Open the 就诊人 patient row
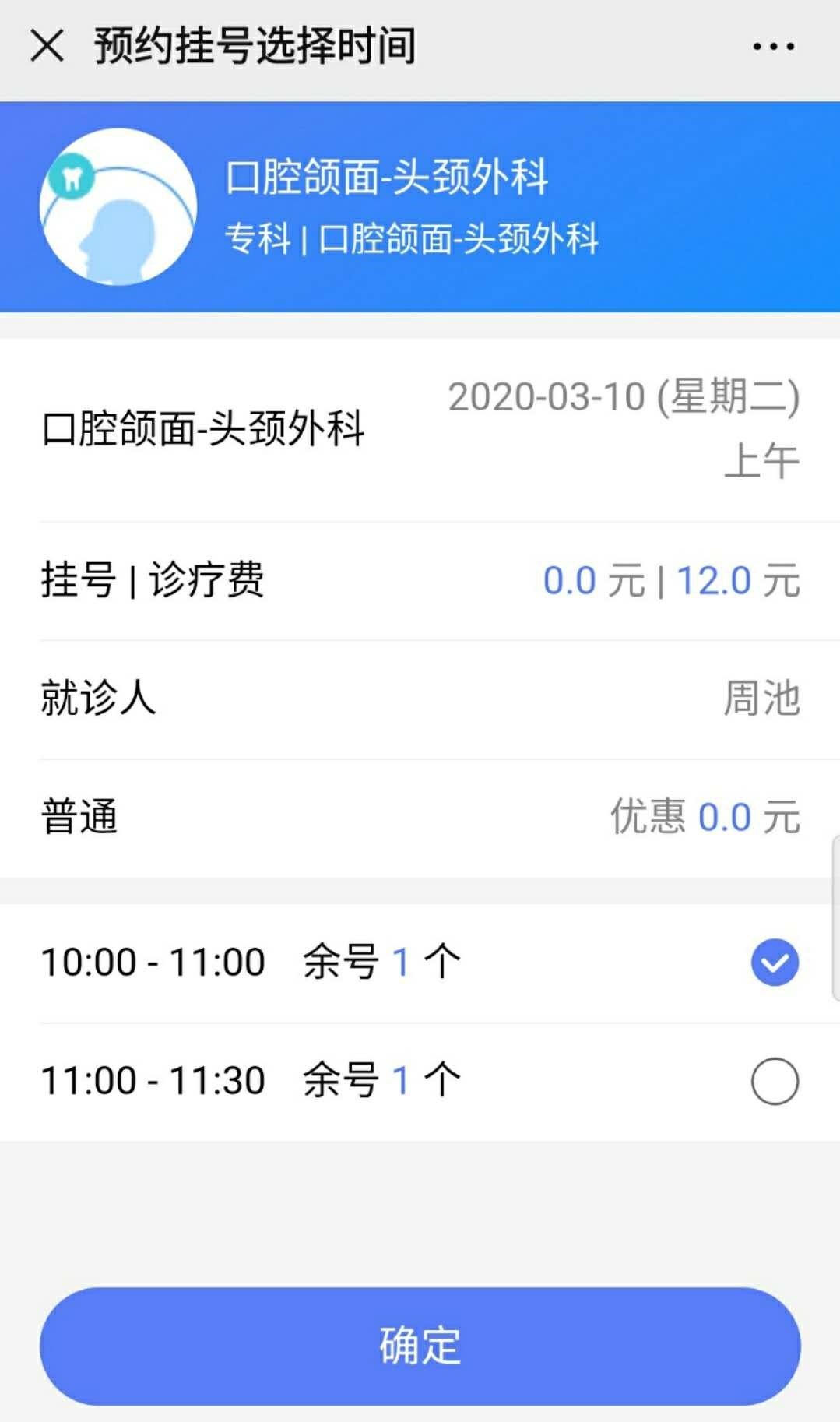Viewport: 840px width, 1422px height. [x=420, y=699]
